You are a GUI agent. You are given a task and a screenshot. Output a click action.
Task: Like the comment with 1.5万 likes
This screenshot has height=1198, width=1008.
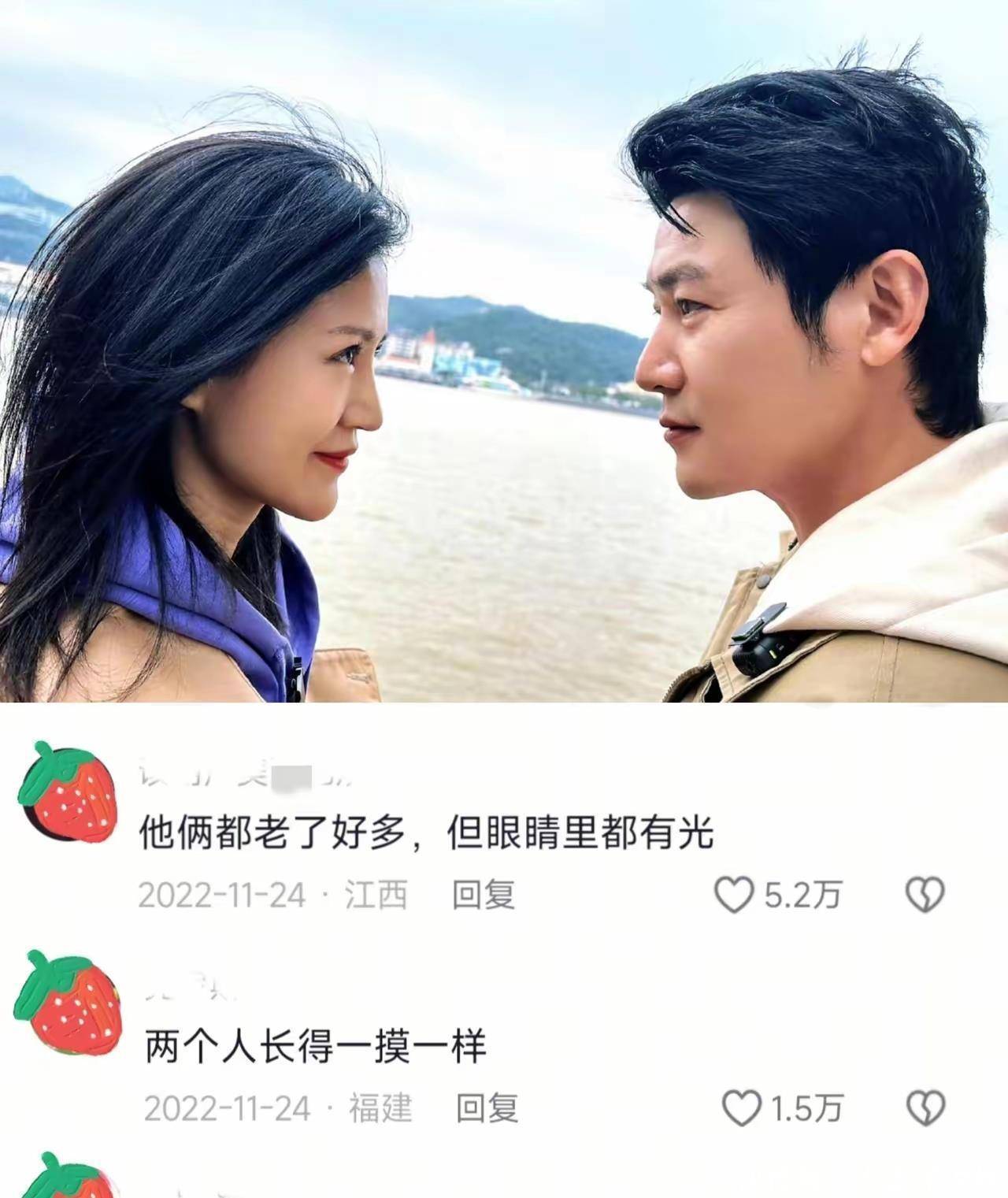tap(741, 1108)
